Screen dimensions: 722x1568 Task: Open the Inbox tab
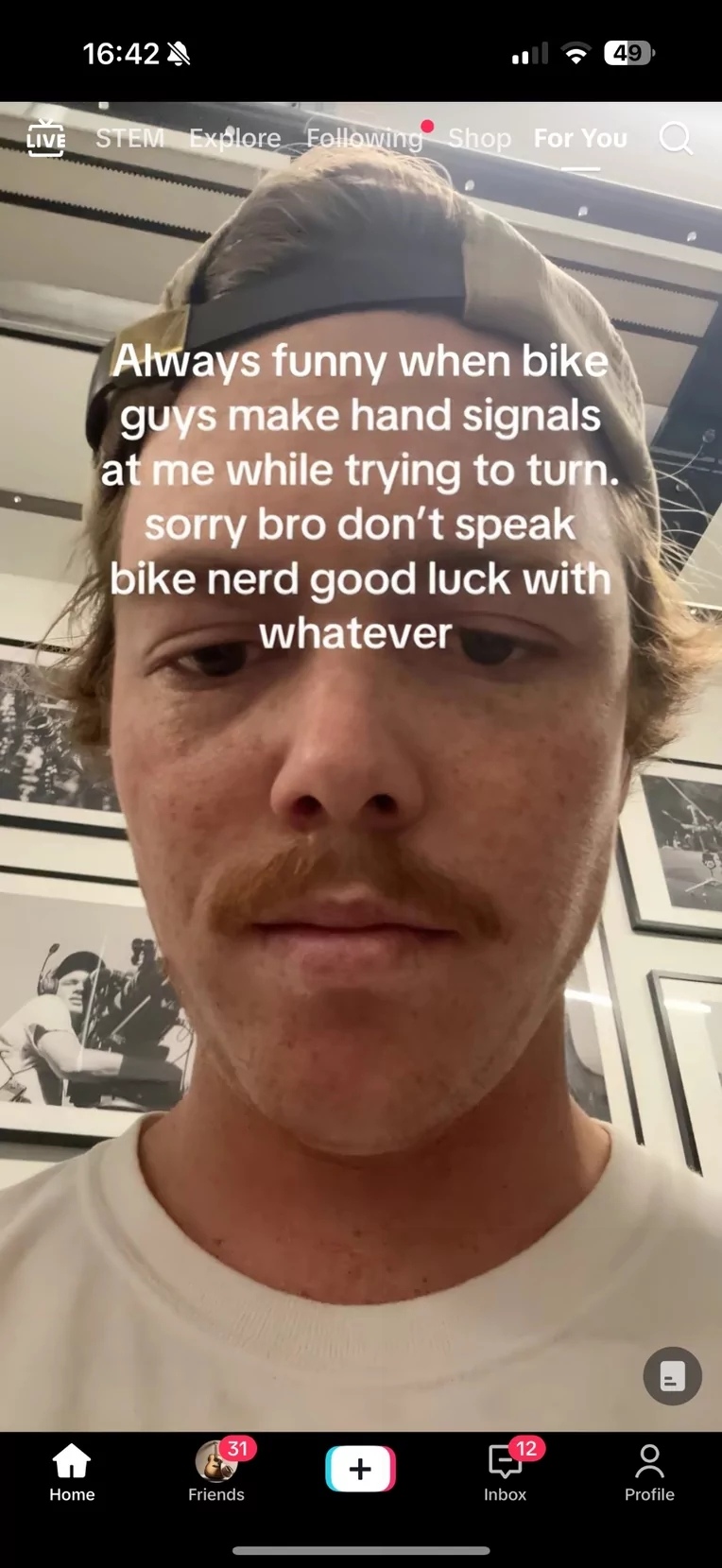coord(506,1473)
